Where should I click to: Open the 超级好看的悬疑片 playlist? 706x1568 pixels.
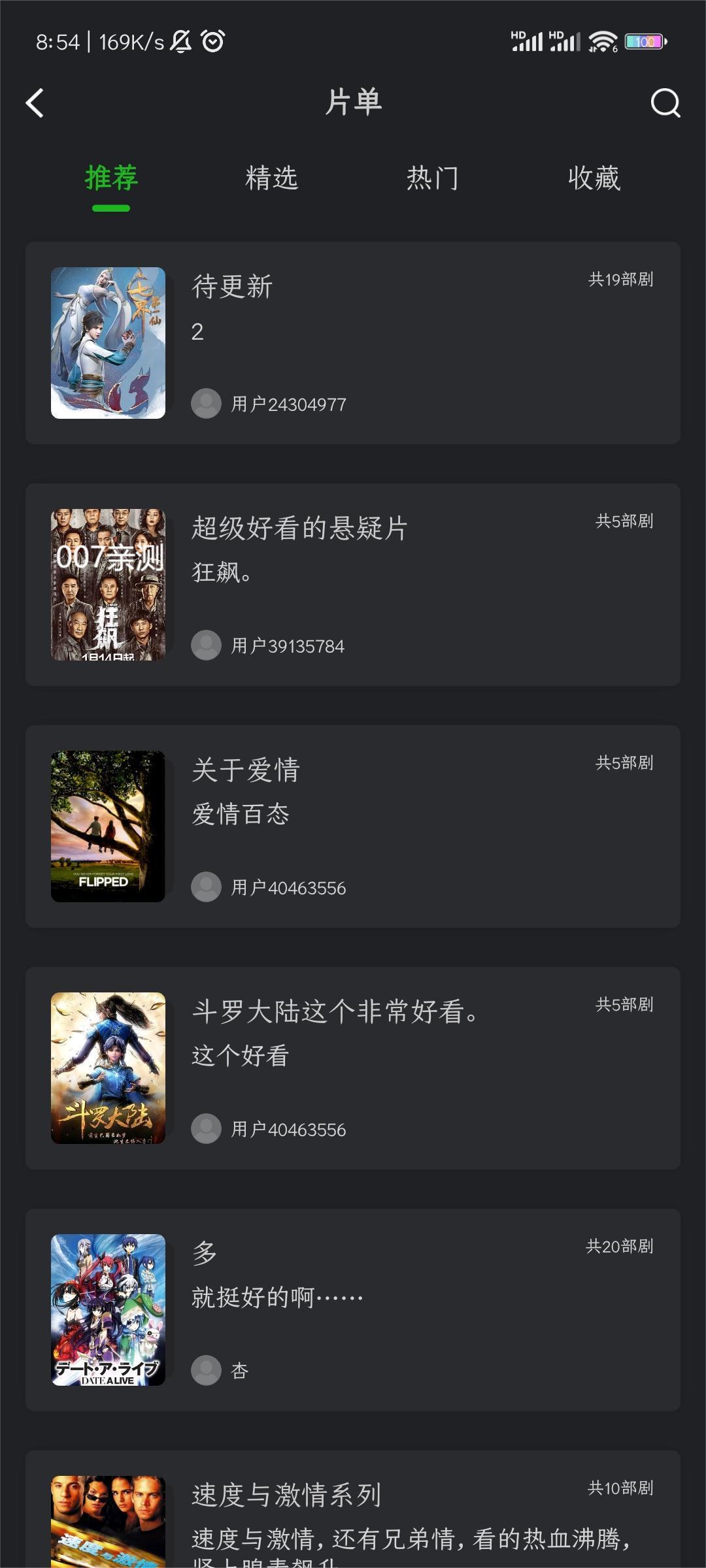(x=353, y=585)
